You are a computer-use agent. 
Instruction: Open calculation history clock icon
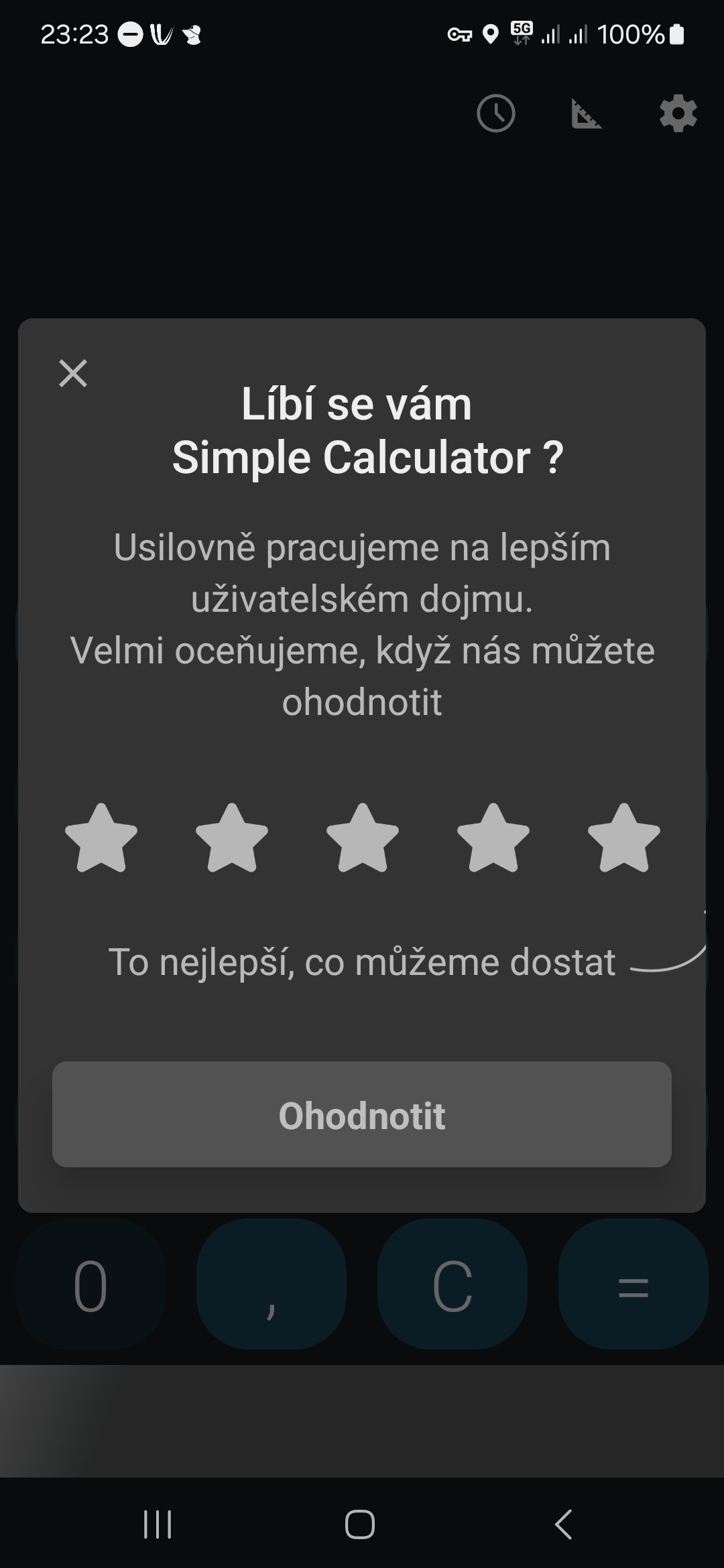(496, 113)
